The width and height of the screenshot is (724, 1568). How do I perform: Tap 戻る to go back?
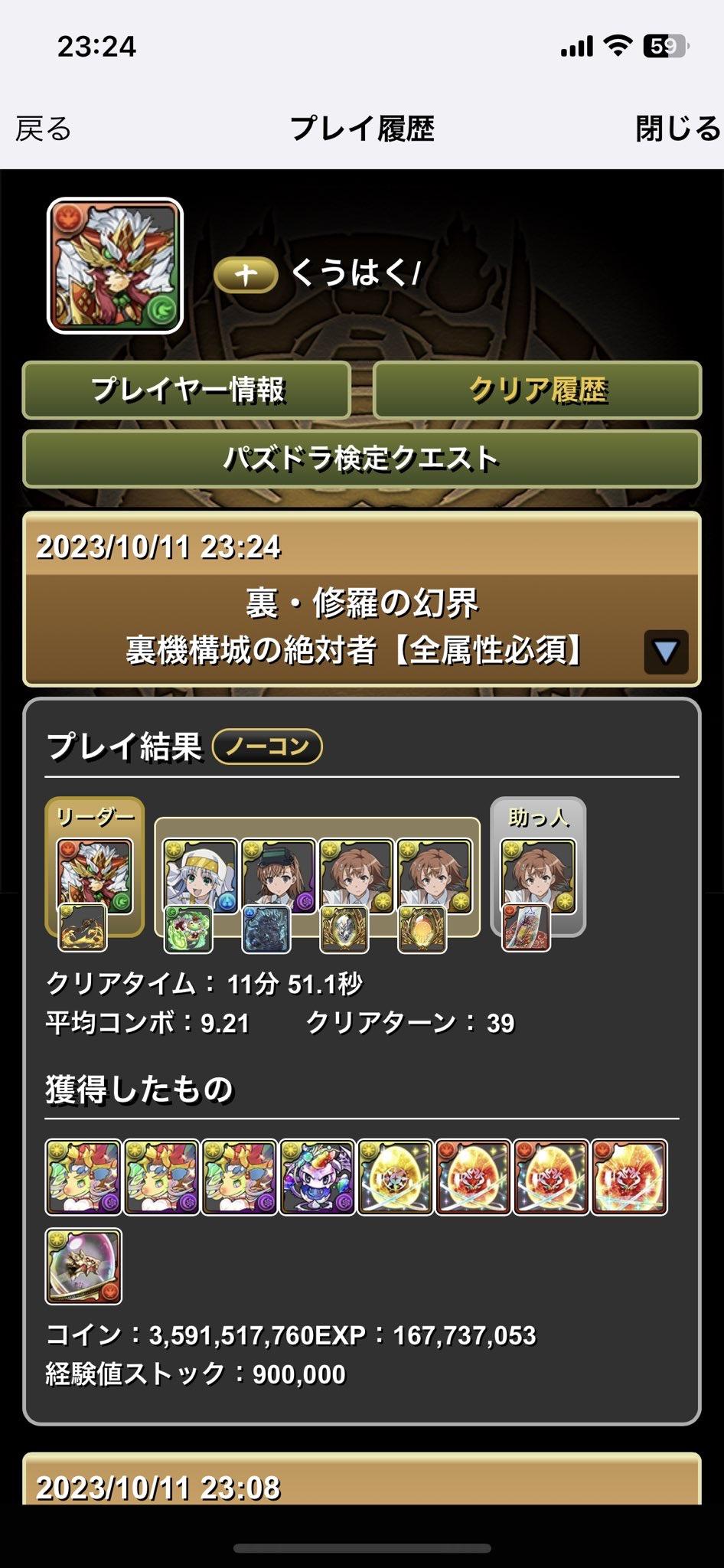coord(44,129)
